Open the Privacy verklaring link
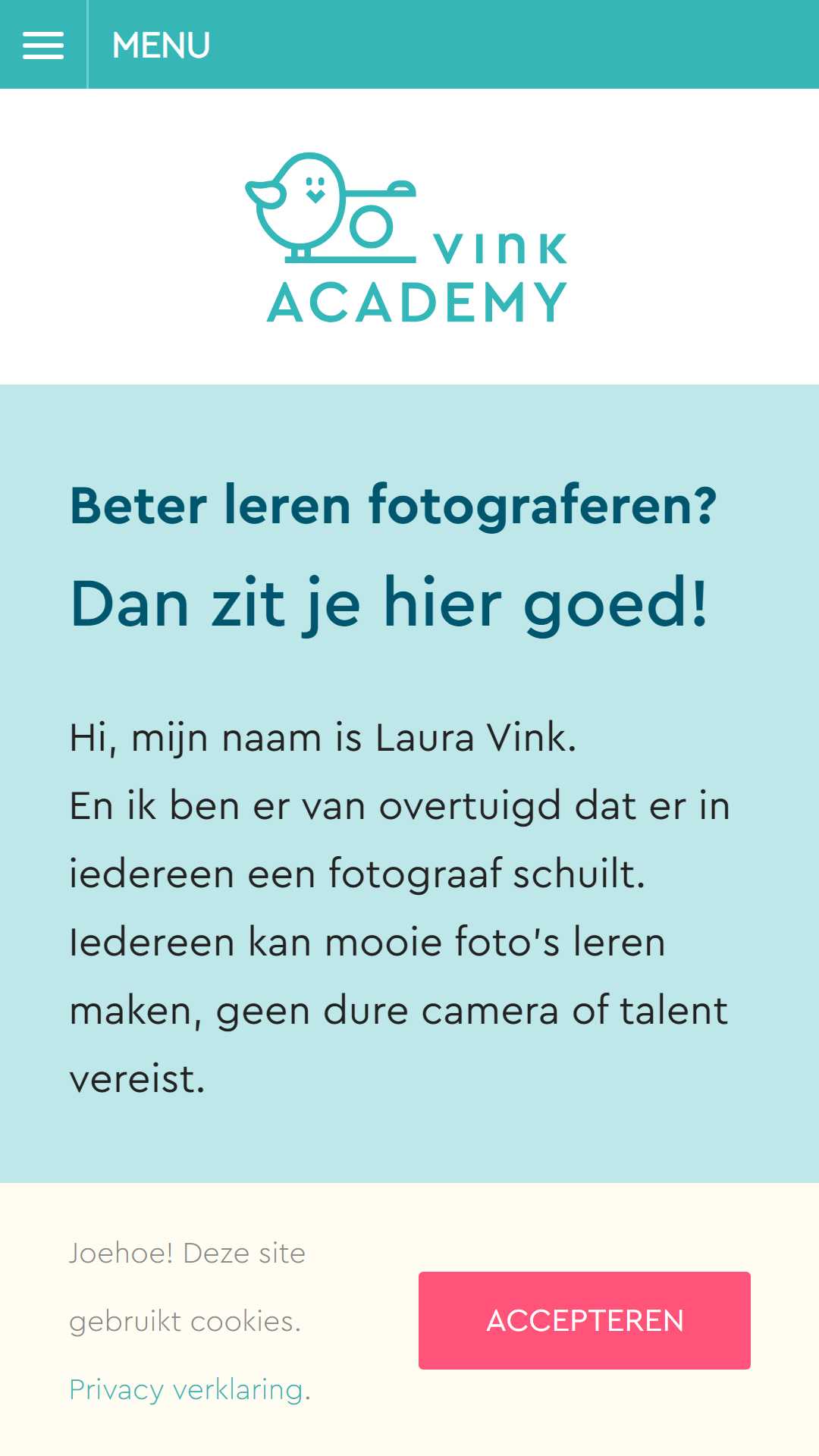 pos(187,1389)
